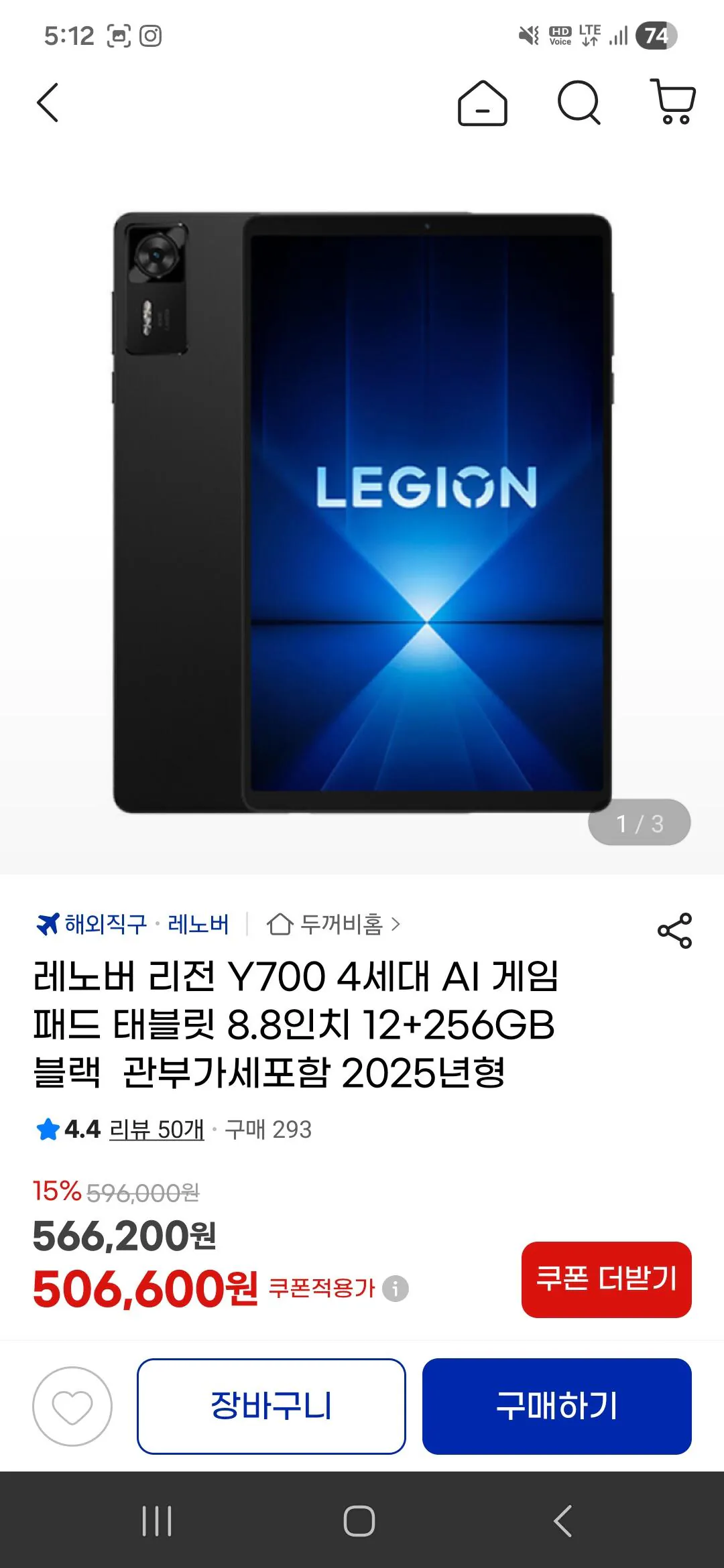Tap the 쿠폰 더받기 button
Screen dimensions: 724x1568
pyautogui.click(x=607, y=1279)
